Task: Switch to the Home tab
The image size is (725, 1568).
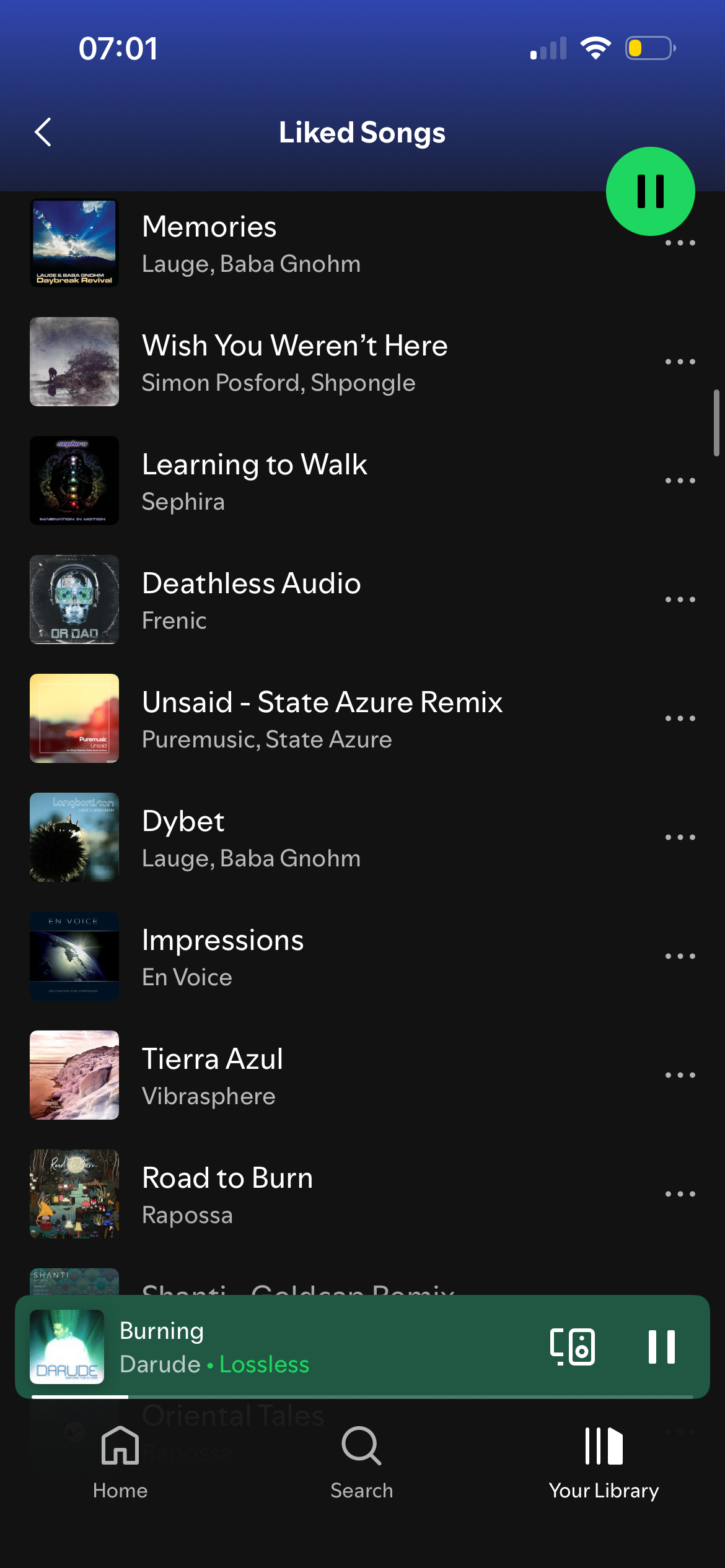Action: pos(120,1463)
